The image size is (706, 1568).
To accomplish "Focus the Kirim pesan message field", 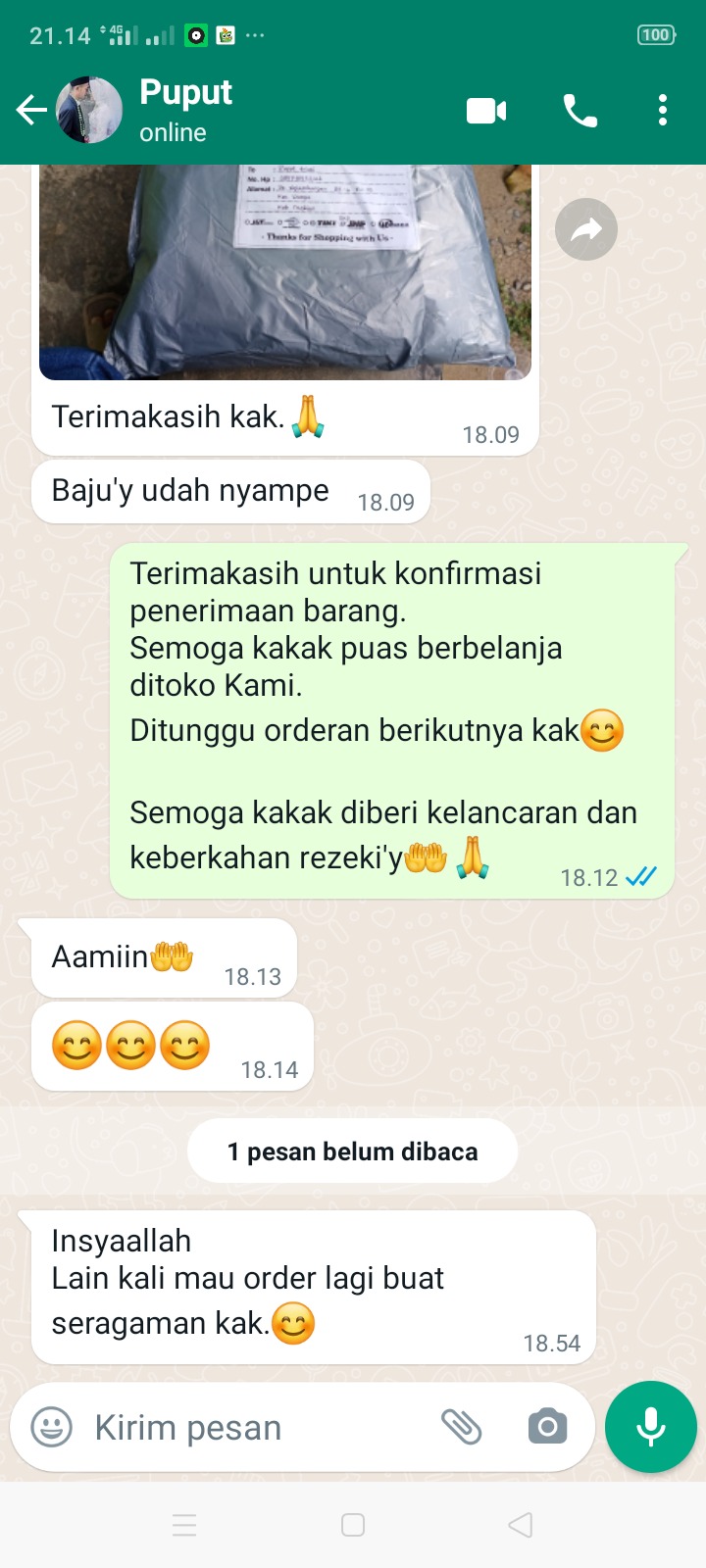I will tap(245, 1428).
